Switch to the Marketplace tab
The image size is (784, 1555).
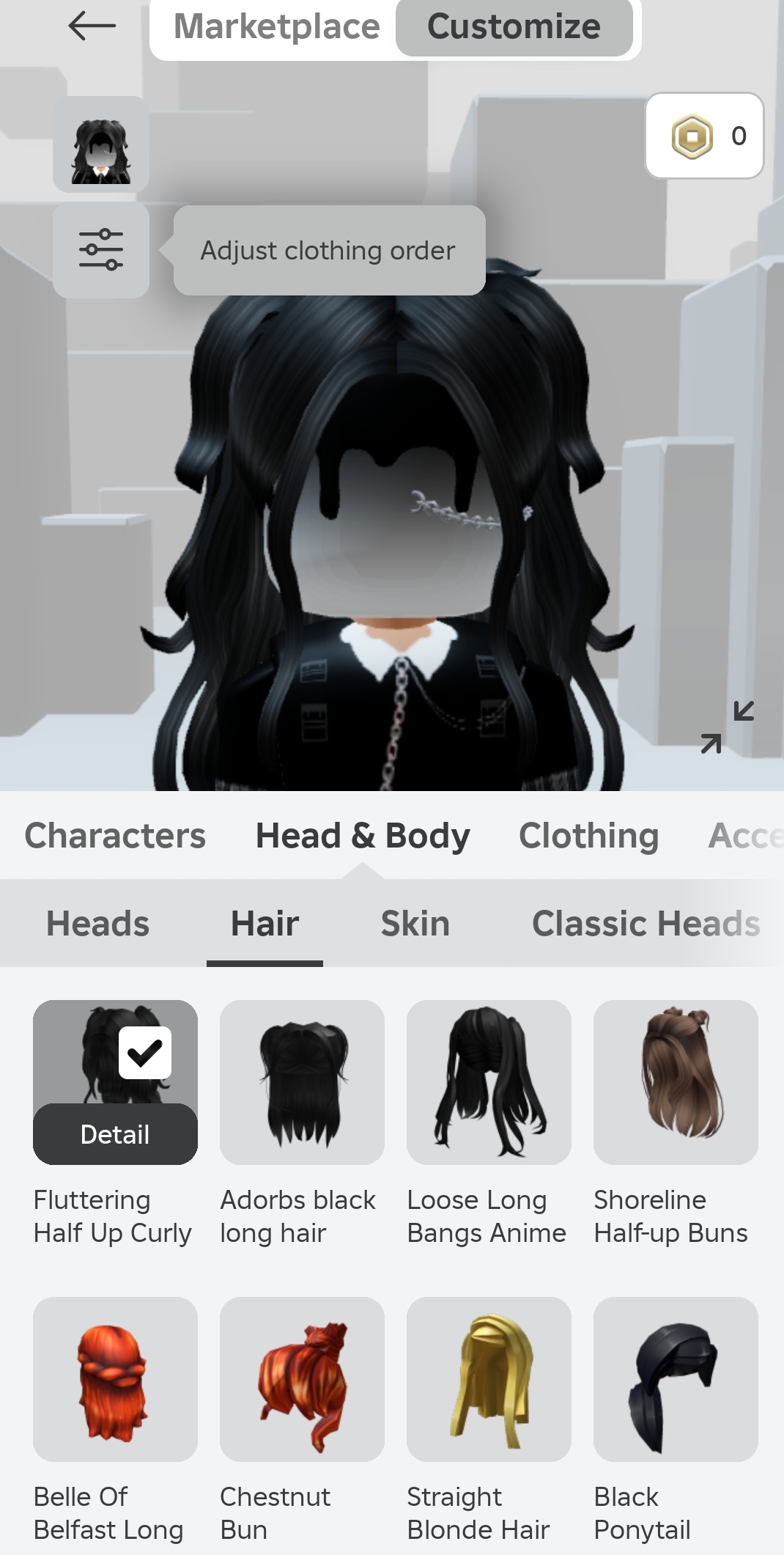pyautogui.click(x=276, y=27)
